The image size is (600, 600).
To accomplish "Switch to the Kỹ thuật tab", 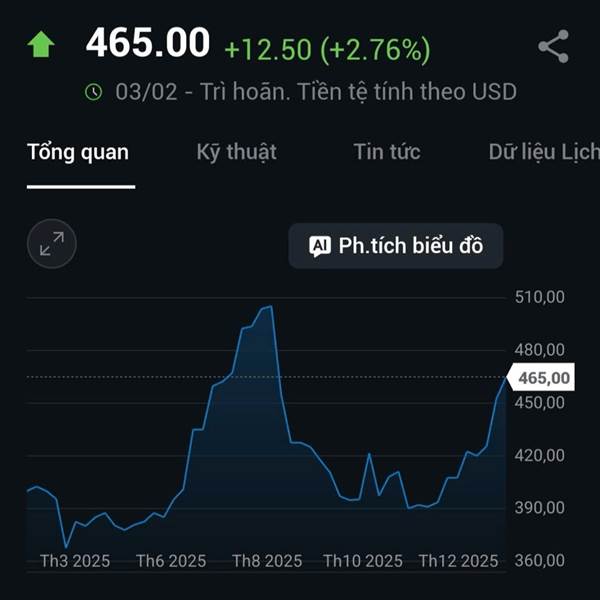I will pyautogui.click(x=236, y=153).
